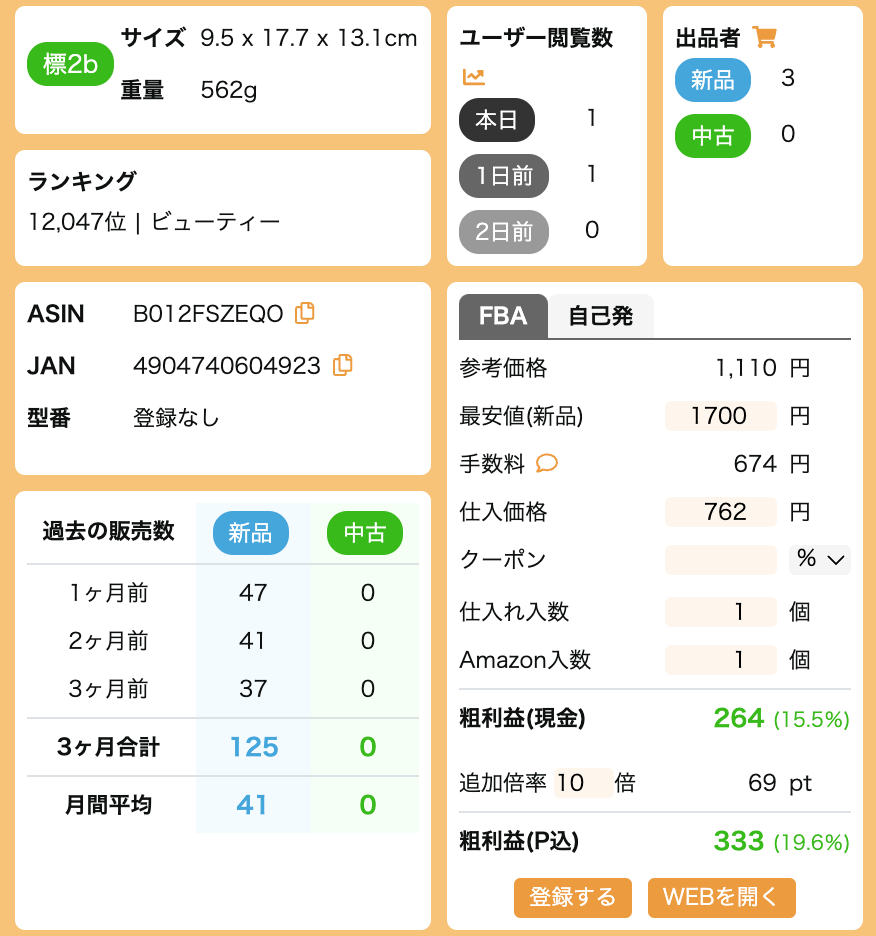The height and width of the screenshot is (936, 876).
Task: Select the FBA tab
Action: tap(503, 316)
